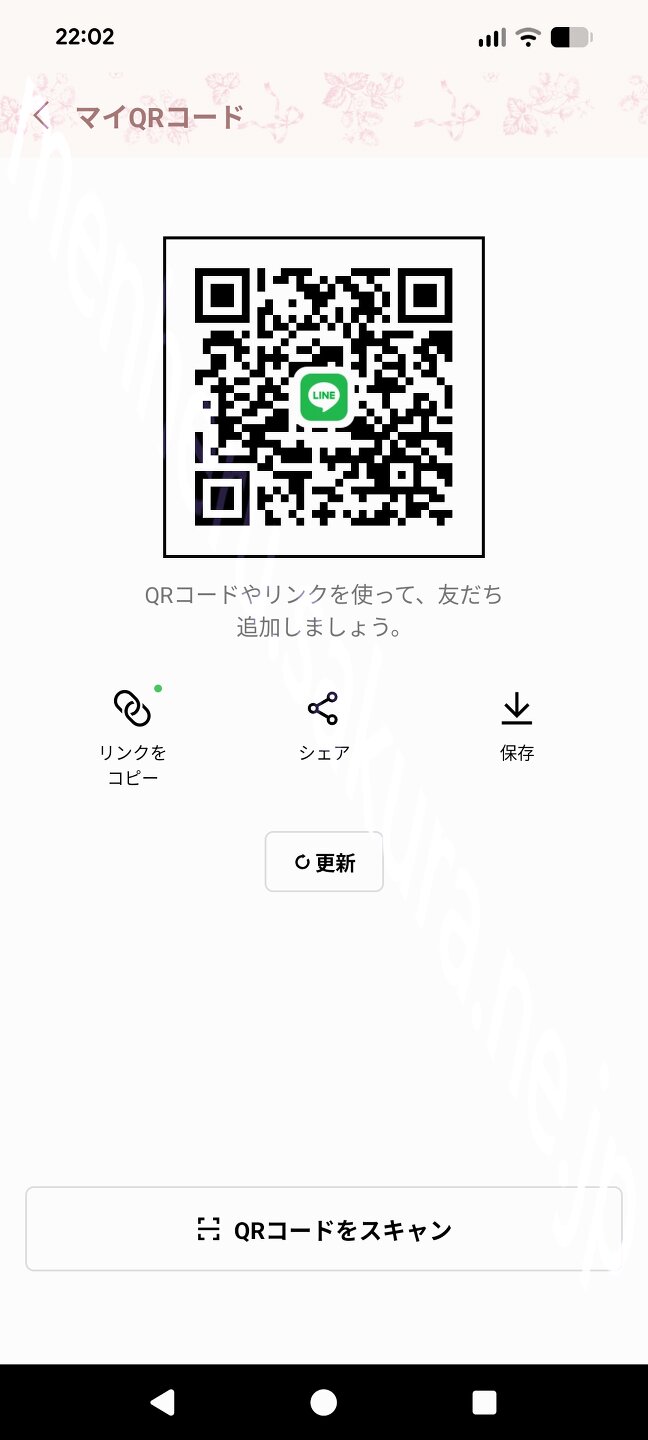Open QRコードをスキャン scanner
Screen dimensions: 648x1440
pos(324,1229)
